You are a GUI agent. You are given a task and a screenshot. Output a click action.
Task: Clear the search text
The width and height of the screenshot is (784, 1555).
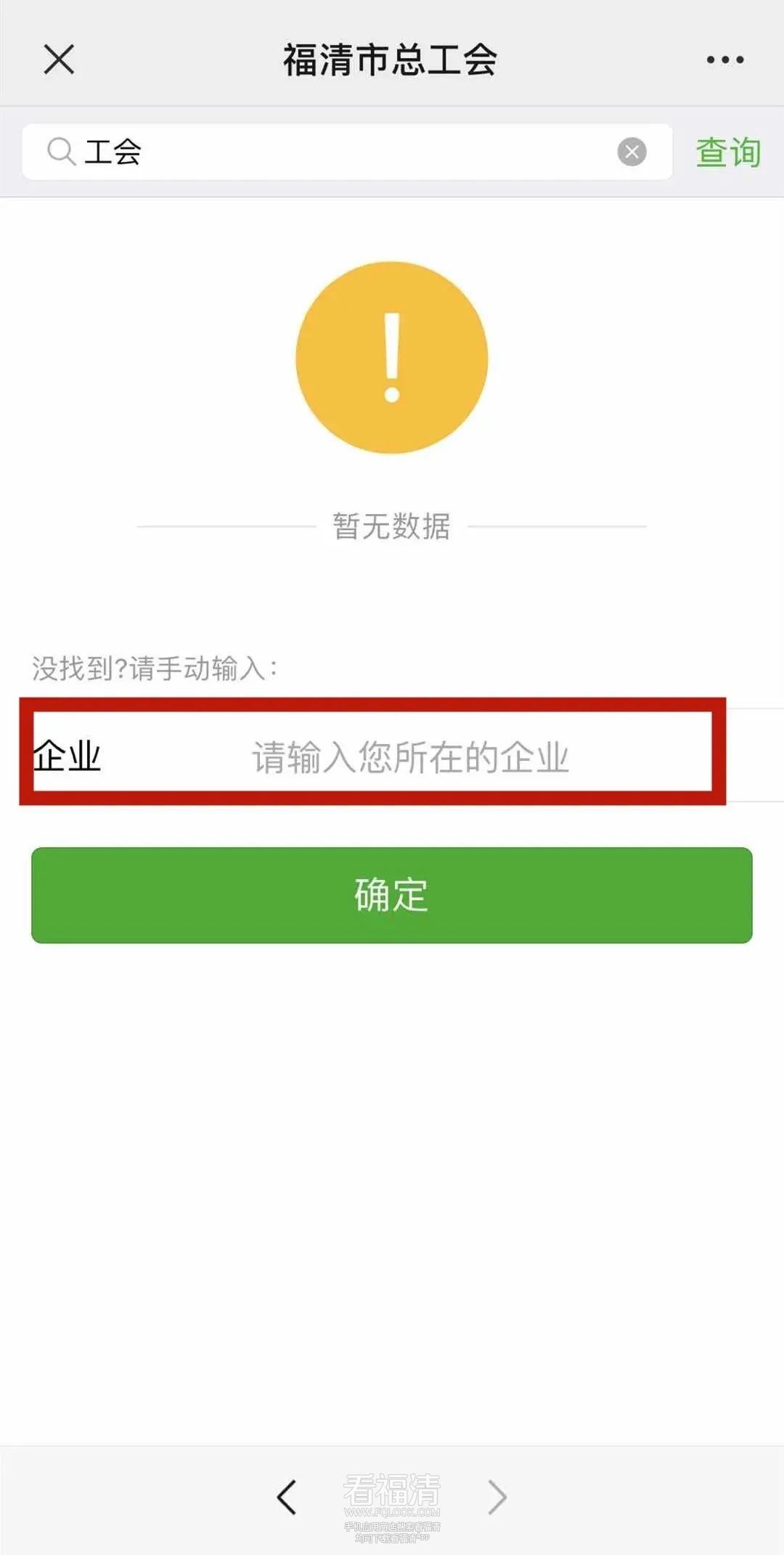[x=632, y=152]
